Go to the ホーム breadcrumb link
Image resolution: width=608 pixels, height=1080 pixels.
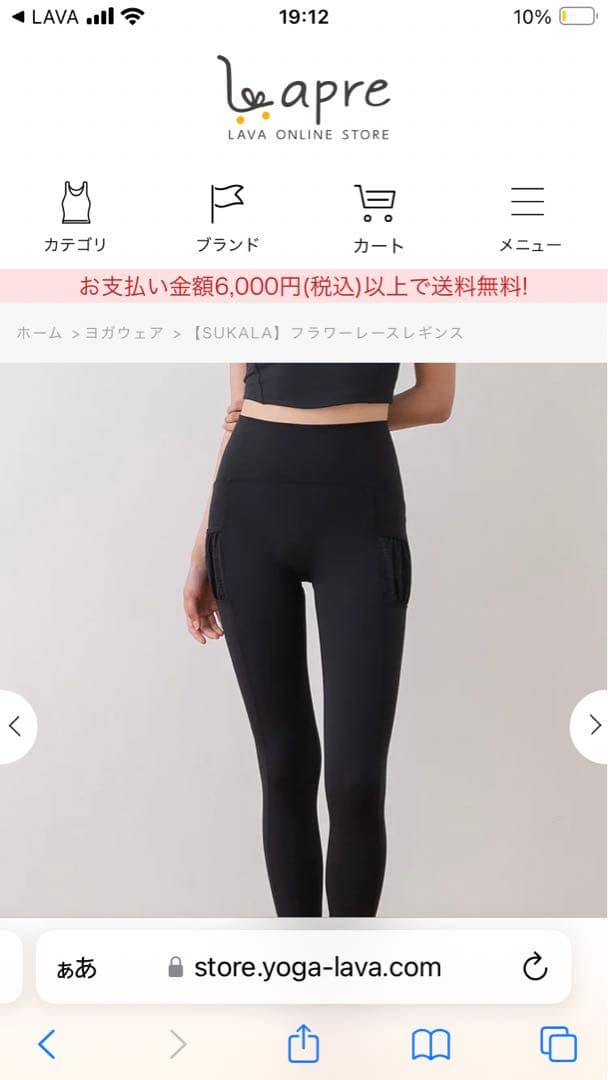click(x=39, y=333)
